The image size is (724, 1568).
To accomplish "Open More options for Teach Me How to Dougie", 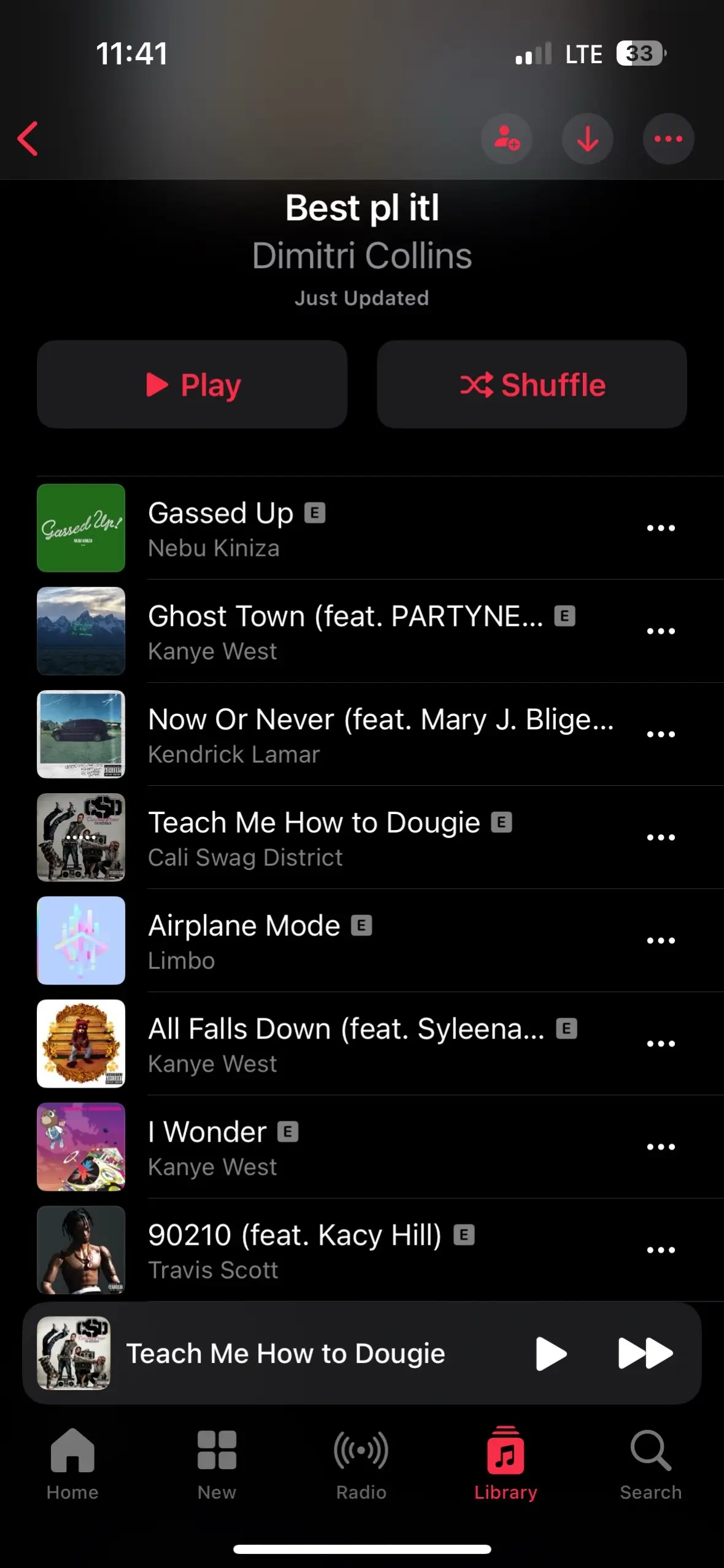I will pyautogui.click(x=661, y=837).
